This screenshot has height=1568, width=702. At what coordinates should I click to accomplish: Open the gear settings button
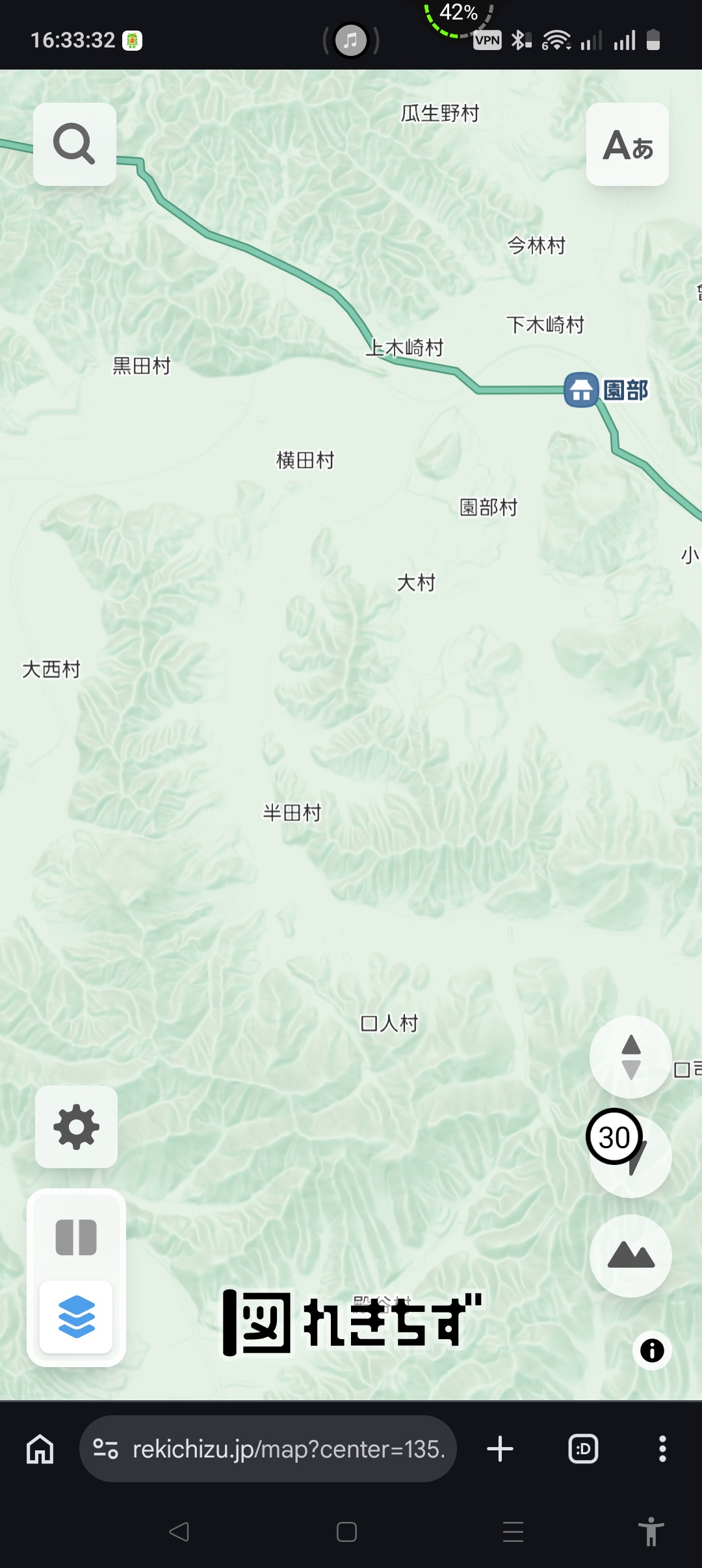(76, 1127)
